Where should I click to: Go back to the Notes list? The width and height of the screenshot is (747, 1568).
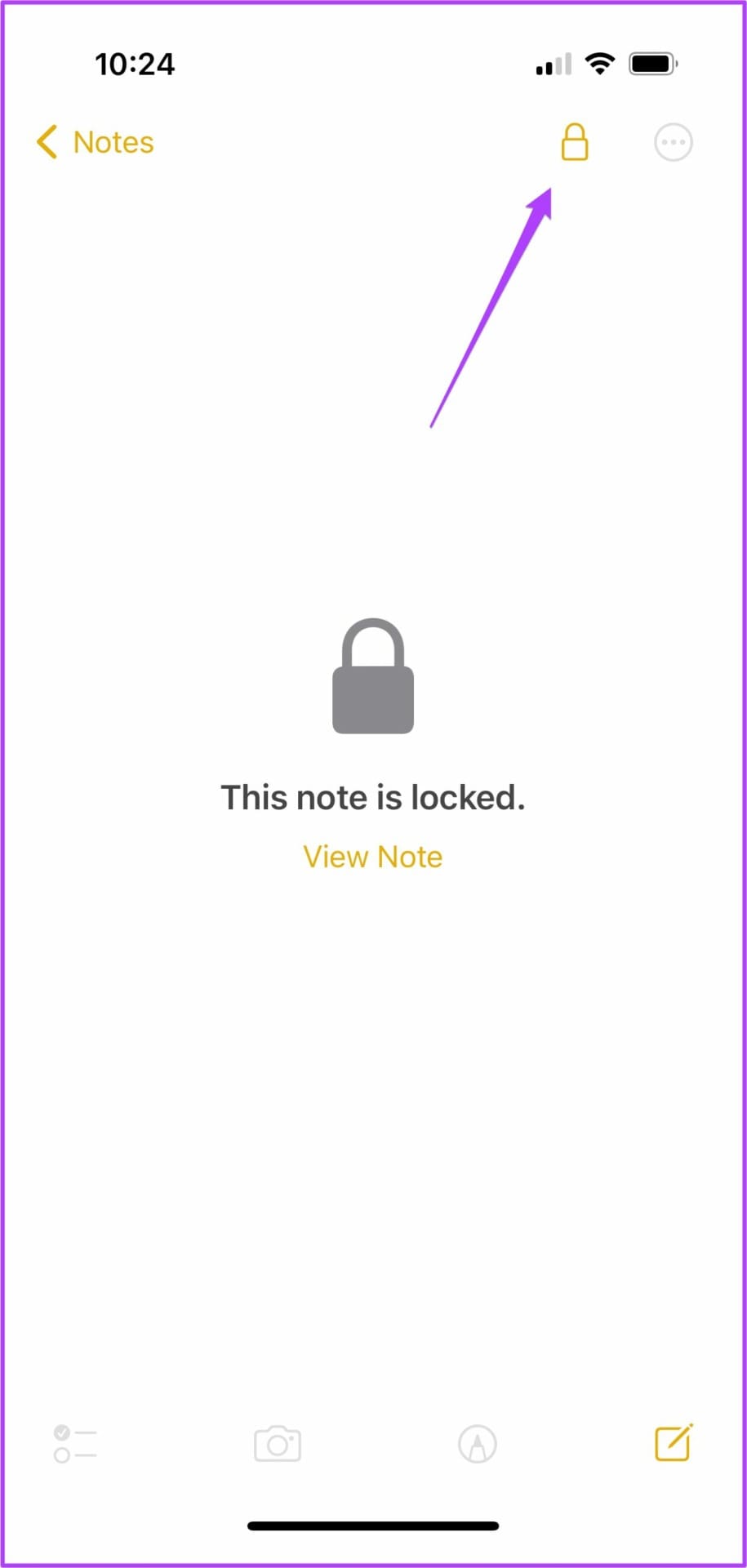(x=96, y=142)
